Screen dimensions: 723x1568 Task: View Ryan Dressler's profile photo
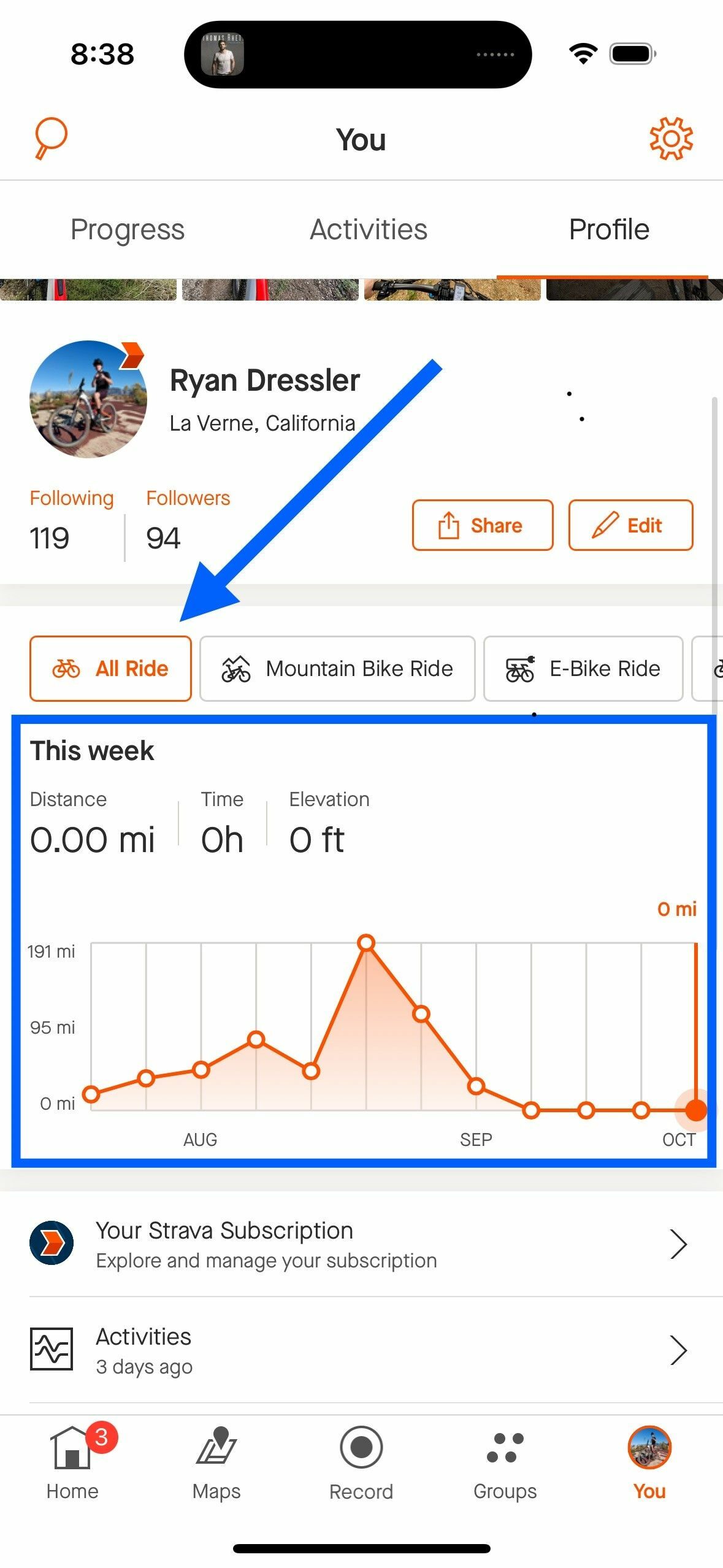(88, 399)
